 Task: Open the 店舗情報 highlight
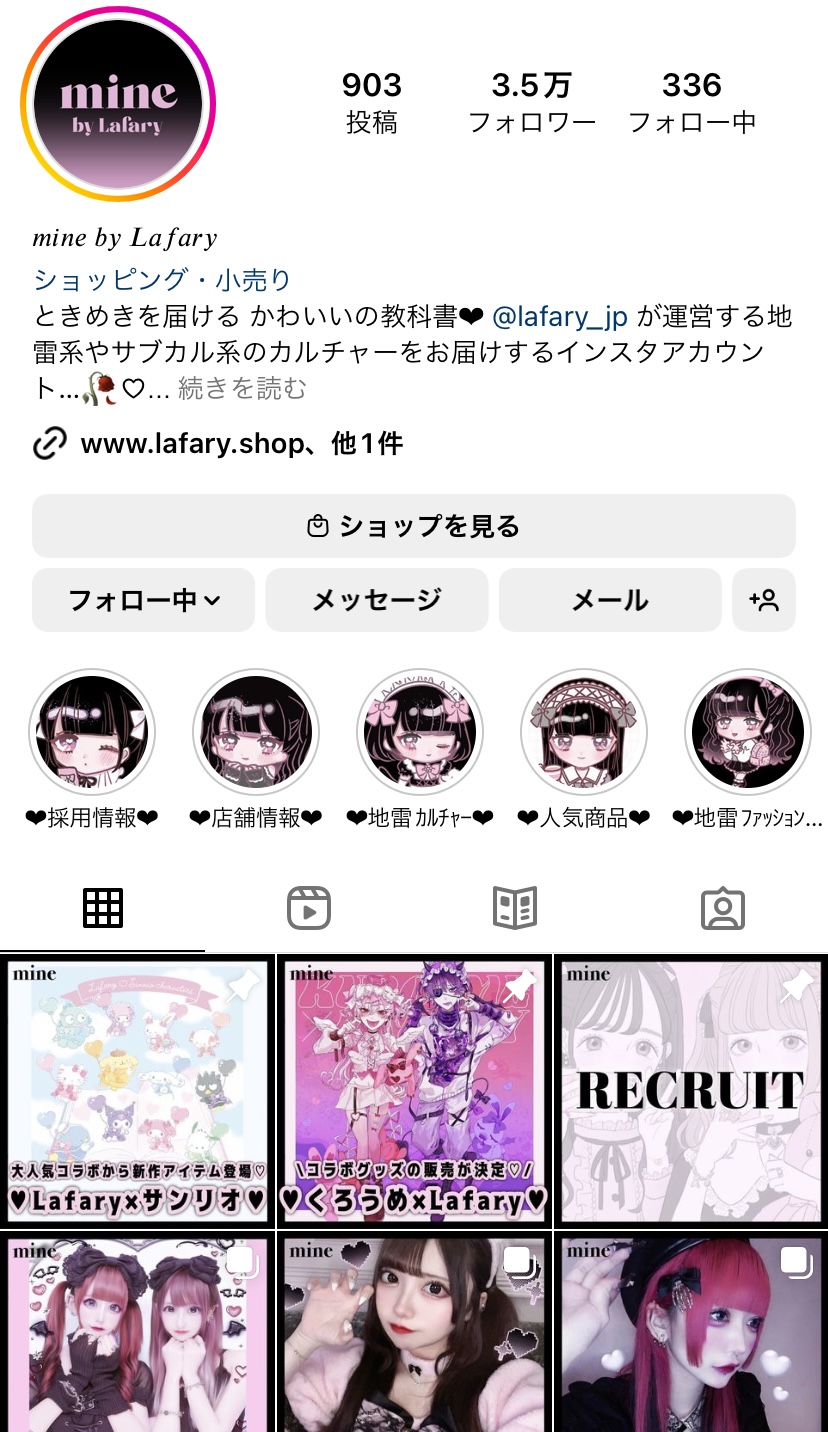click(x=255, y=733)
